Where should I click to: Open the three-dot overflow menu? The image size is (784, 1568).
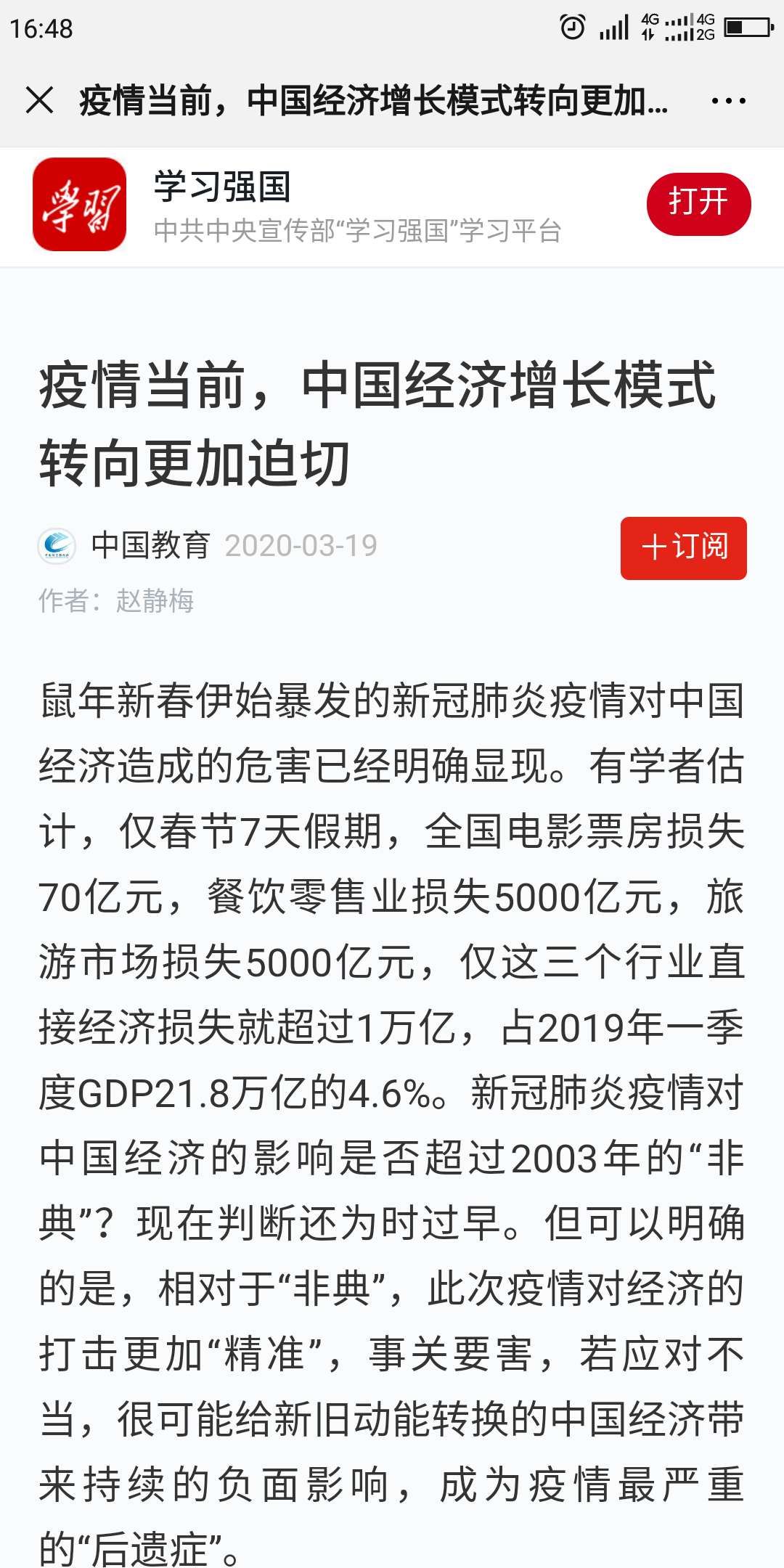[728, 101]
